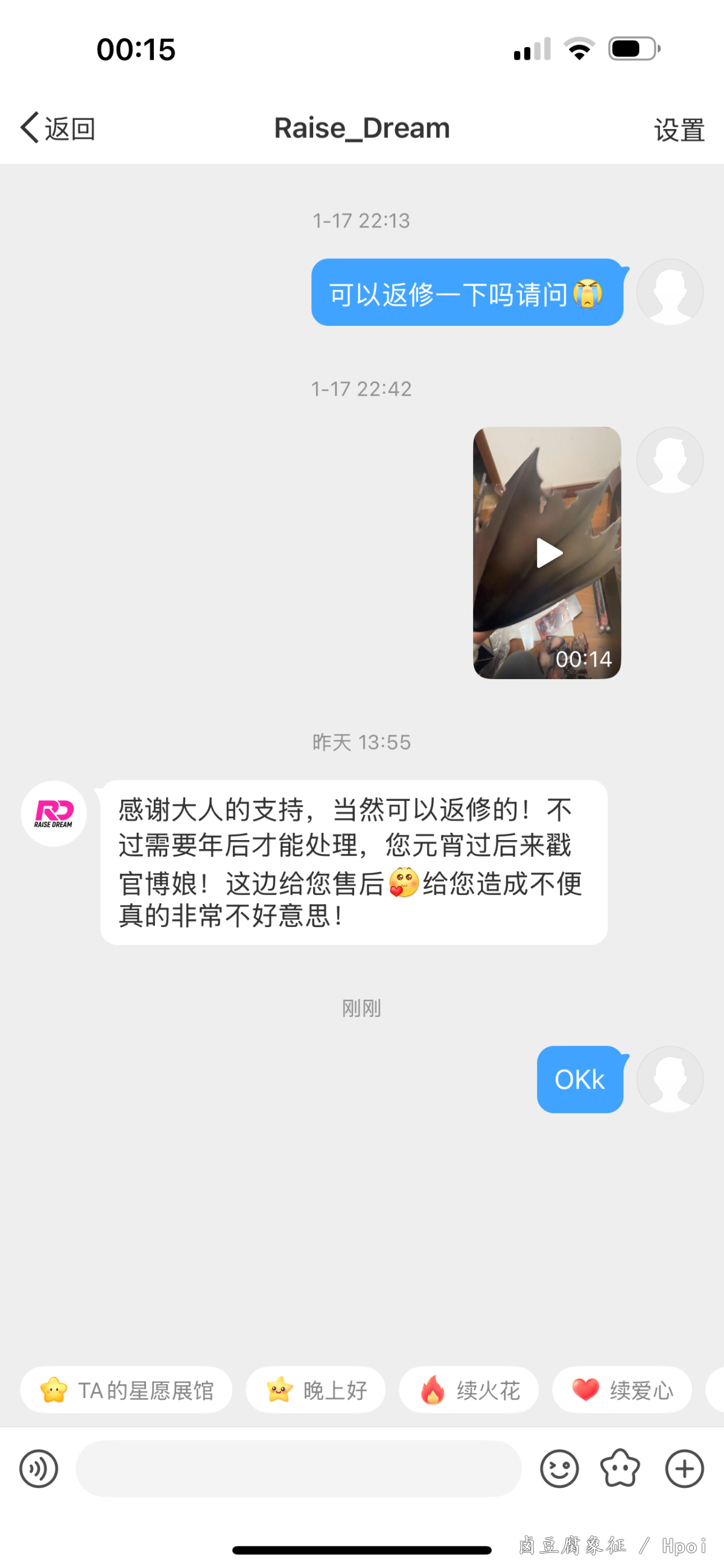Play the 00:14 video message
724x1568 pixels.
547,552
